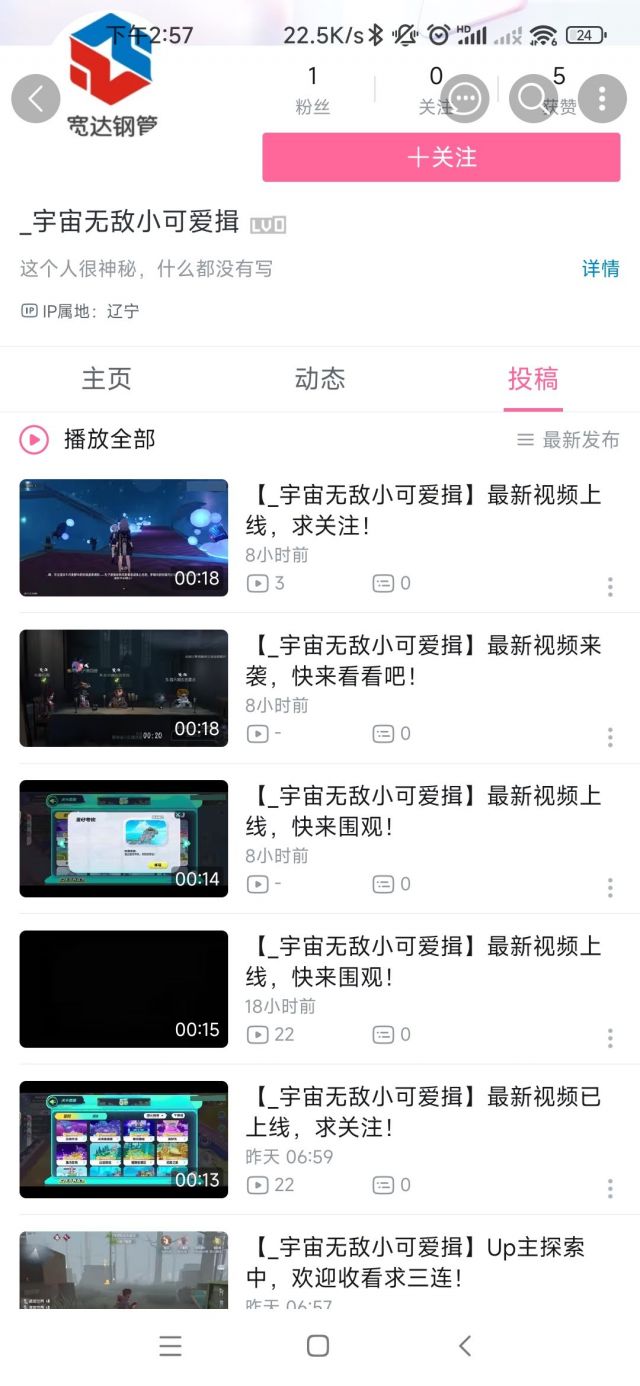This screenshot has height=1386, width=640.
Task: Tap the system home button
Action: pyautogui.click(x=318, y=1346)
